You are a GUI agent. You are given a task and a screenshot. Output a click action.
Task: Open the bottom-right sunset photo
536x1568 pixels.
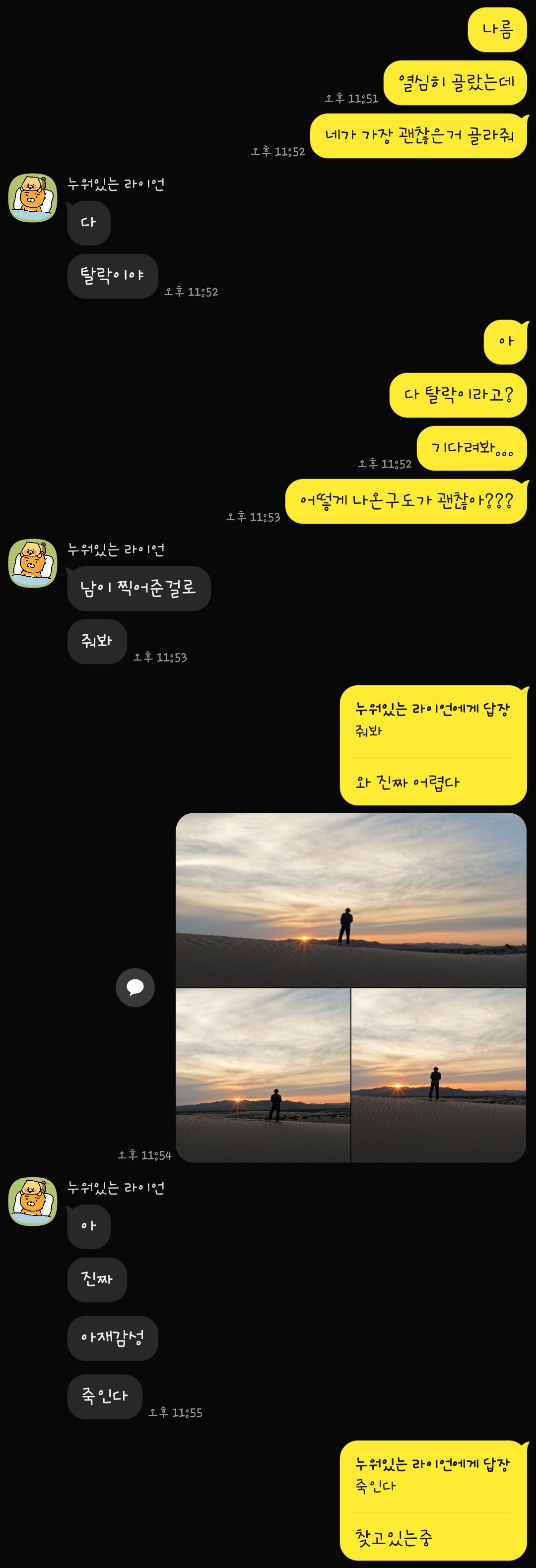click(439, 1075)
